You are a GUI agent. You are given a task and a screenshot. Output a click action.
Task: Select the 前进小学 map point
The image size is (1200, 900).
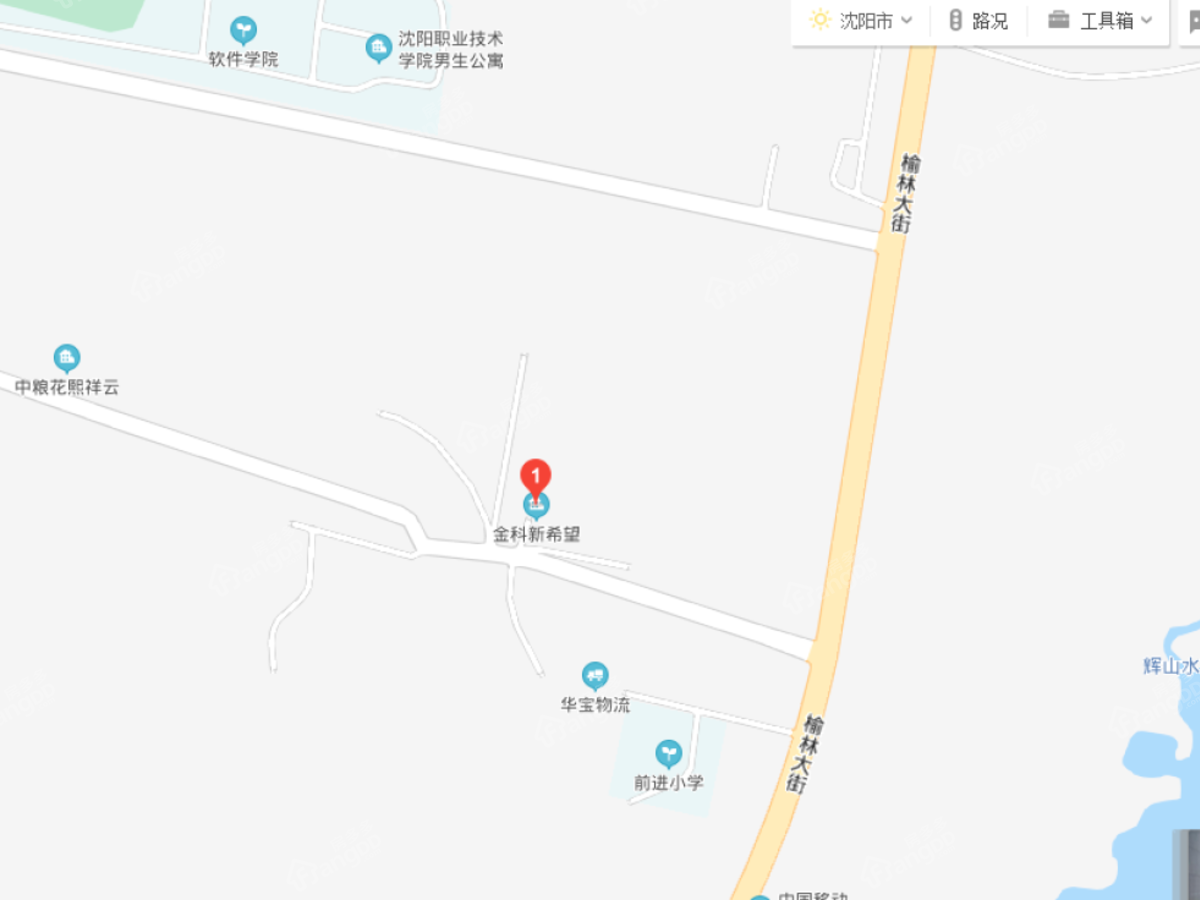click(x=668, y=754)
